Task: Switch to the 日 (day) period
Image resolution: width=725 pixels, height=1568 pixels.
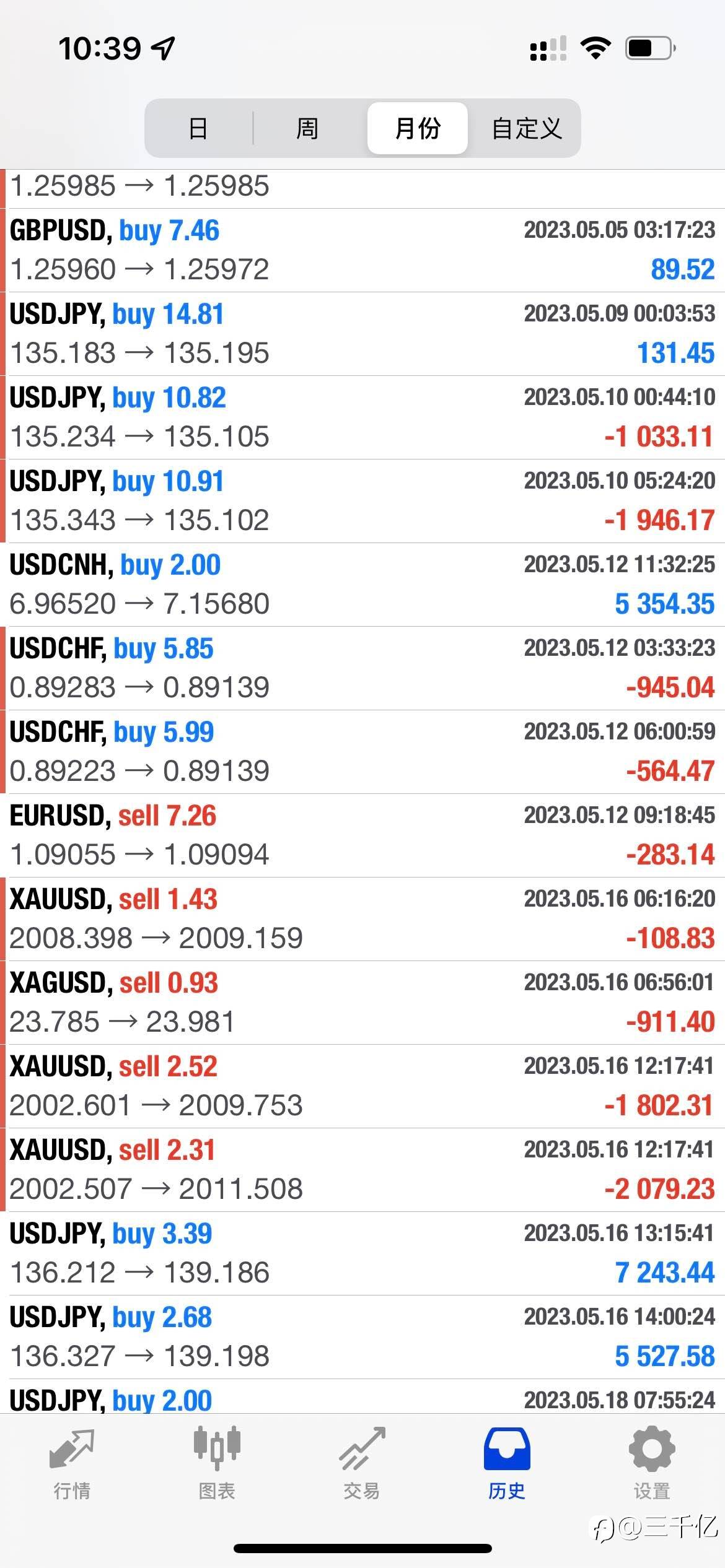Action: point(198,128)
